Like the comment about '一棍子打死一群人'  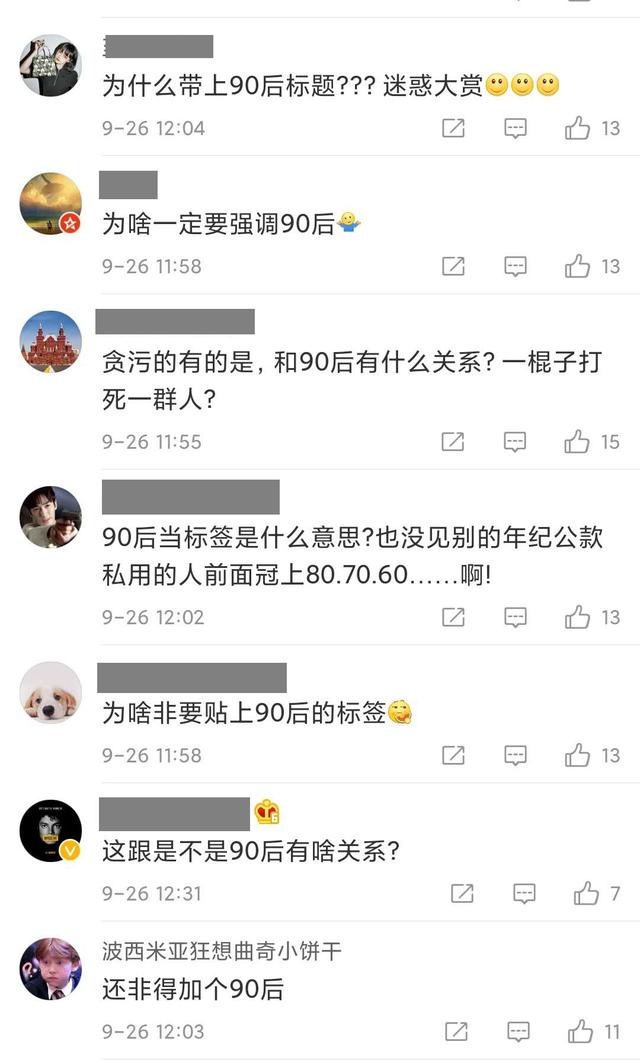click(x=578, y=441)
